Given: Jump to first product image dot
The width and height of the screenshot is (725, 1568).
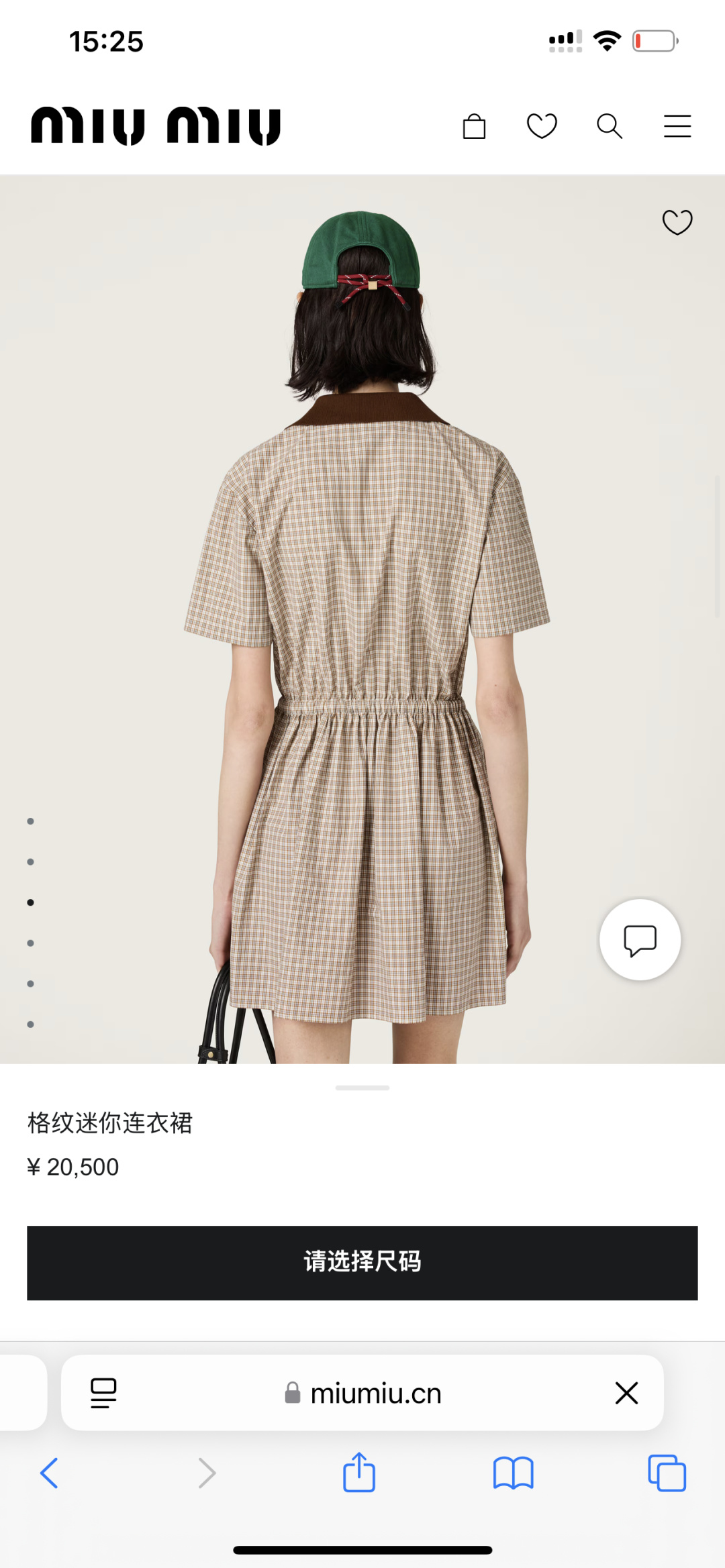Looking at the screenshot, I should click(x=30, y=821).
